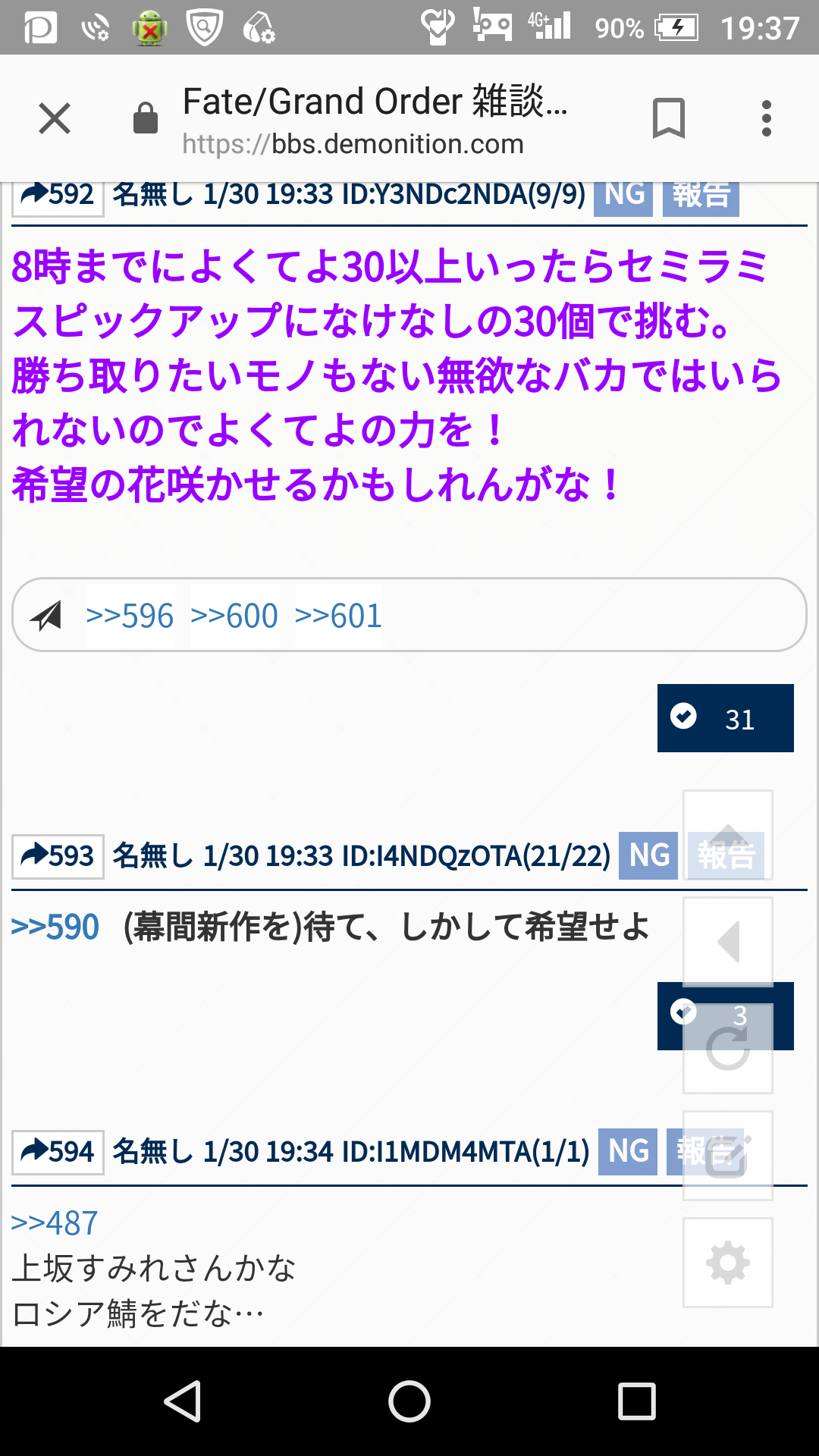Like post 592 with 31 votes

tap(725, 718)
